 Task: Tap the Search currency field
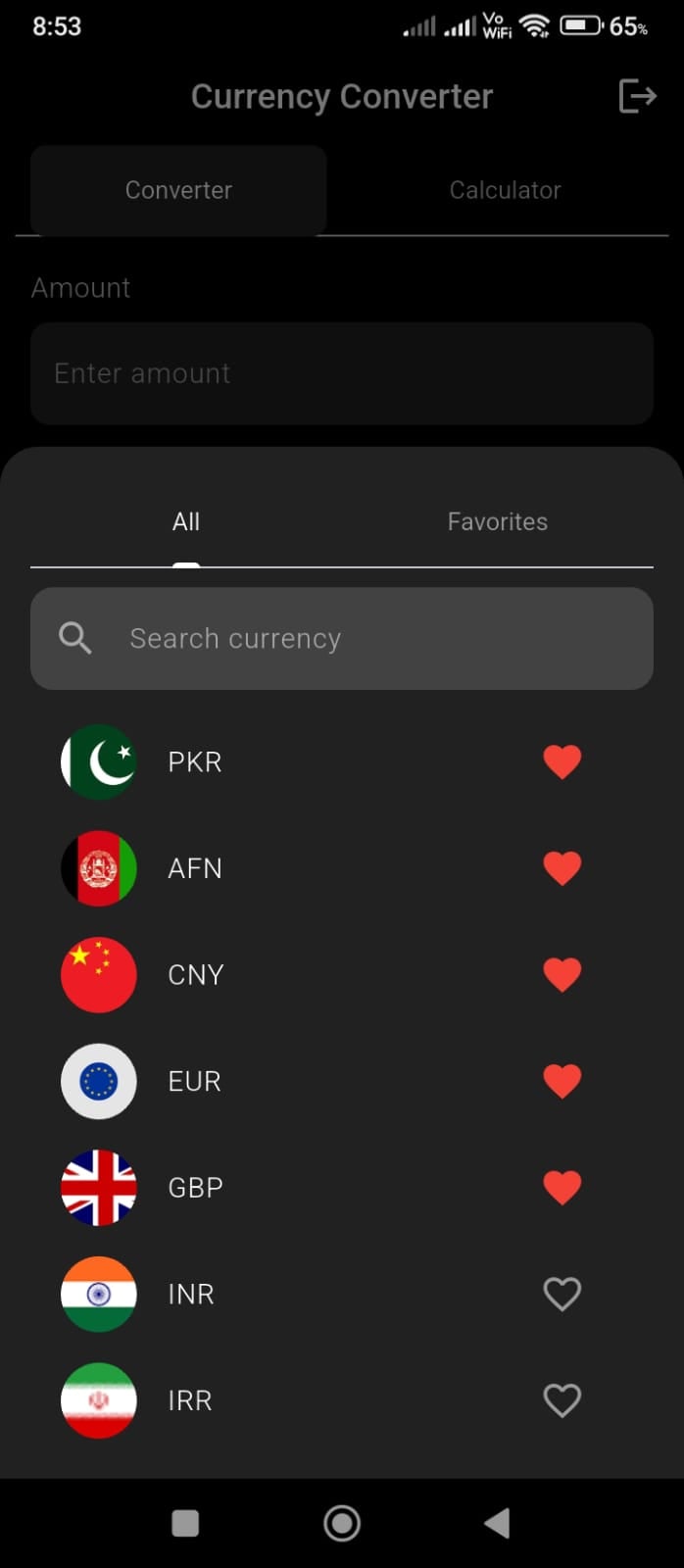pyautogui.click(x=342, y=638)
